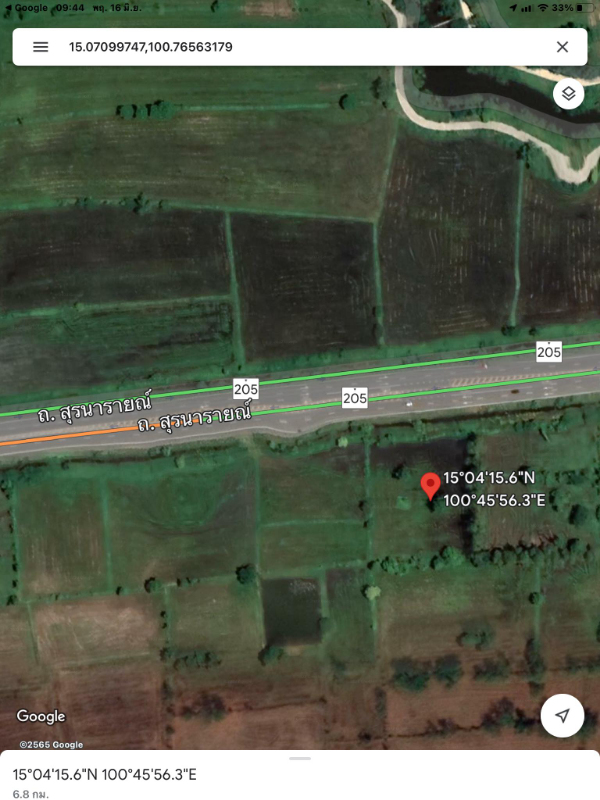This screenshot has width=600, height=800.
Task: Tap the red dropped pin marker
Action: tap(430, 486)
